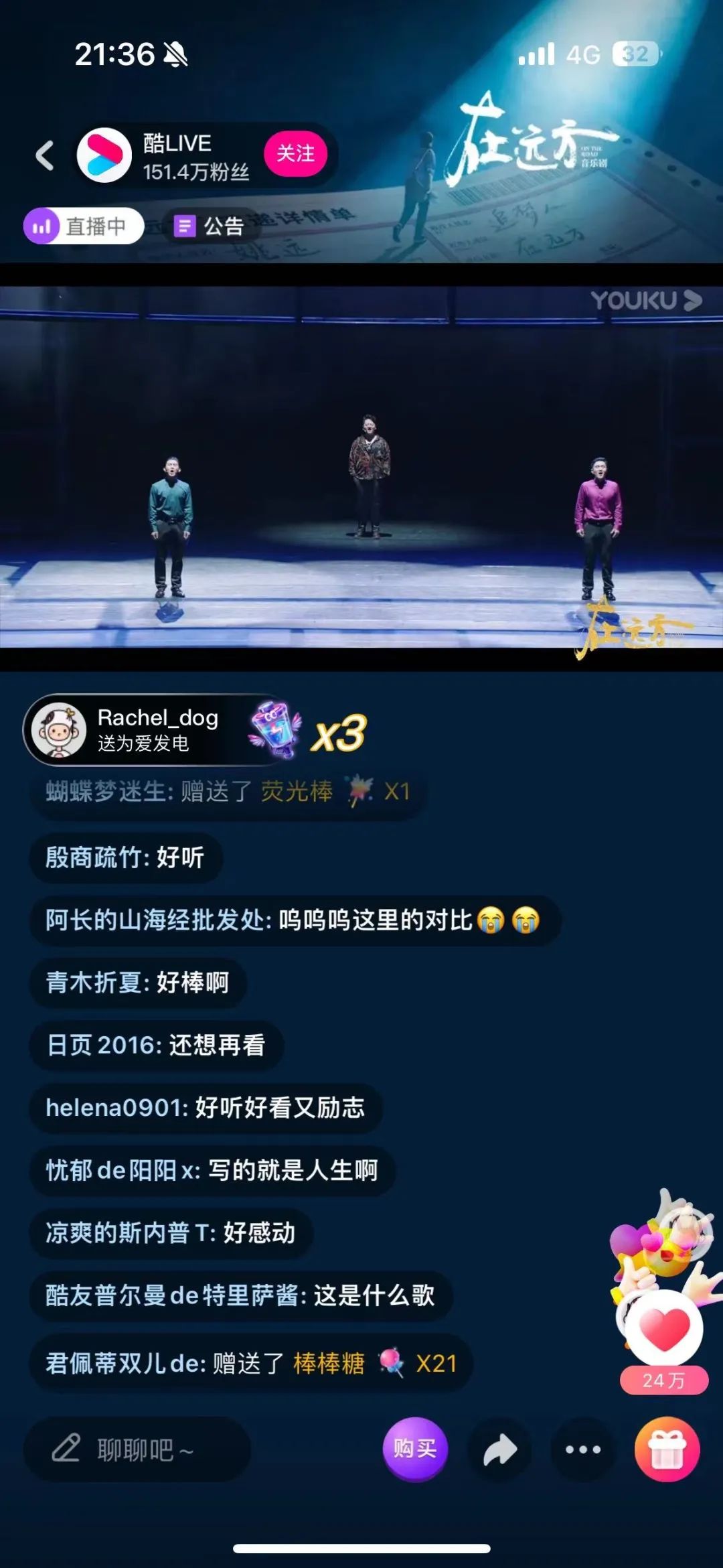Open the gift box panel
This screenshot has height=1568, width=723.
[x=667, y=1450]
